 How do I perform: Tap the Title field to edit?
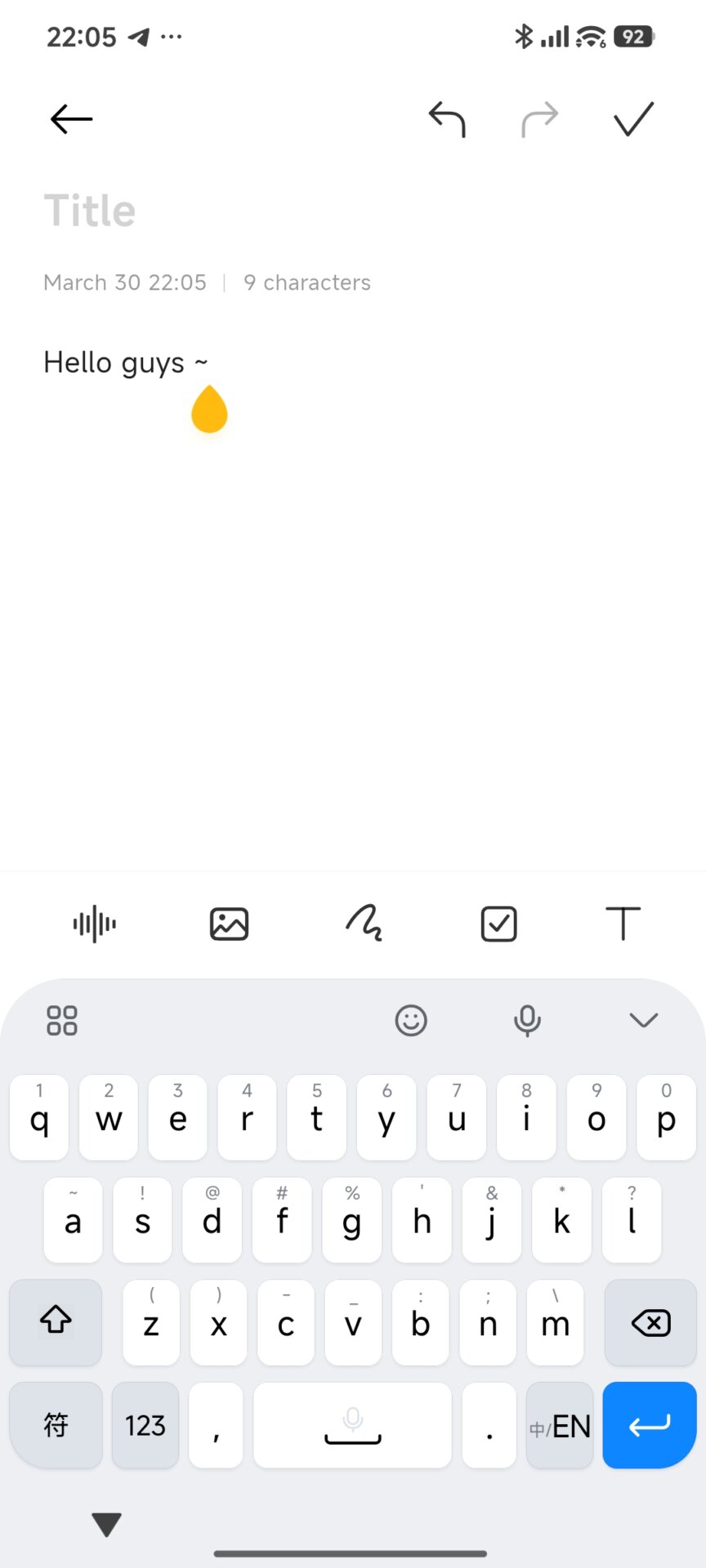tap(91, 210)
